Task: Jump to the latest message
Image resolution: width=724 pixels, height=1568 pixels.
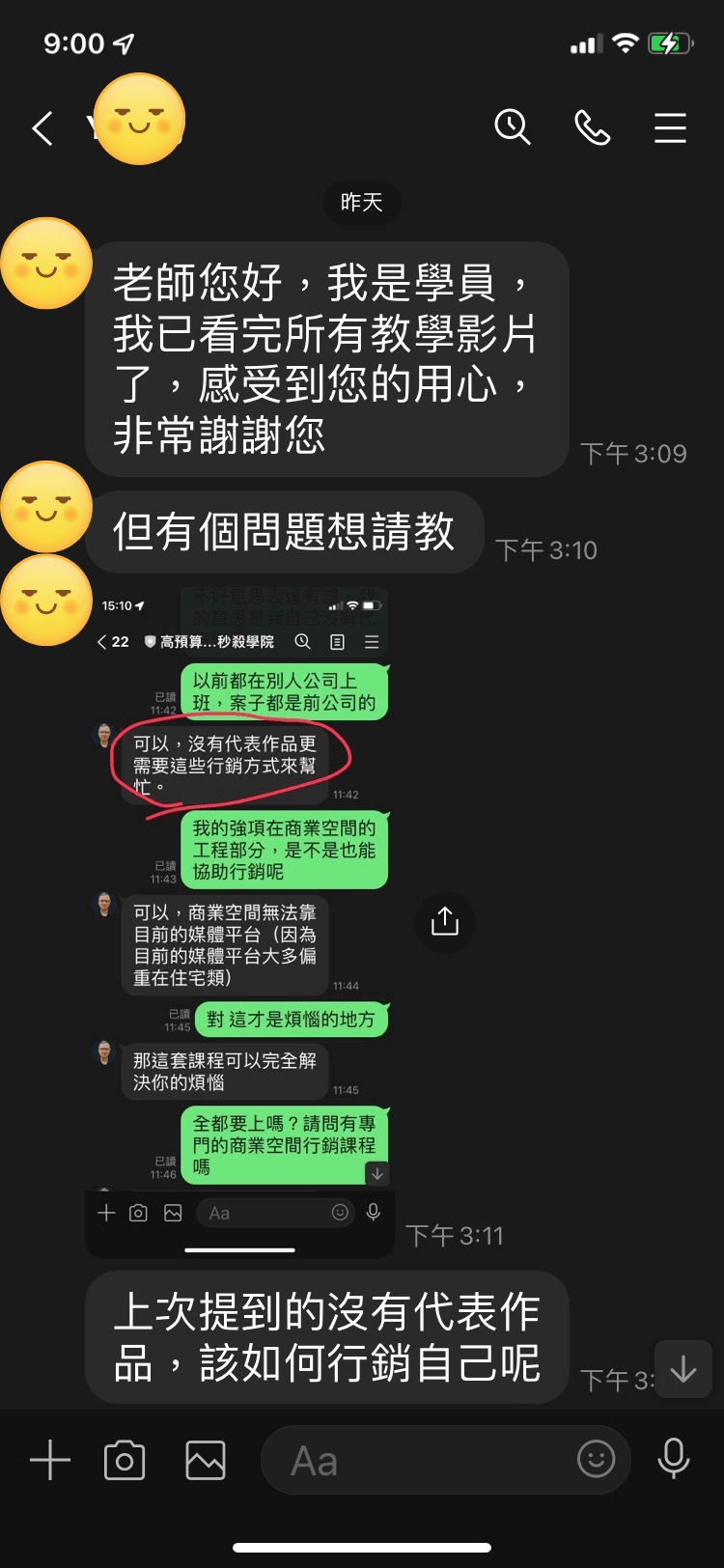Action: coord(683,1369)
